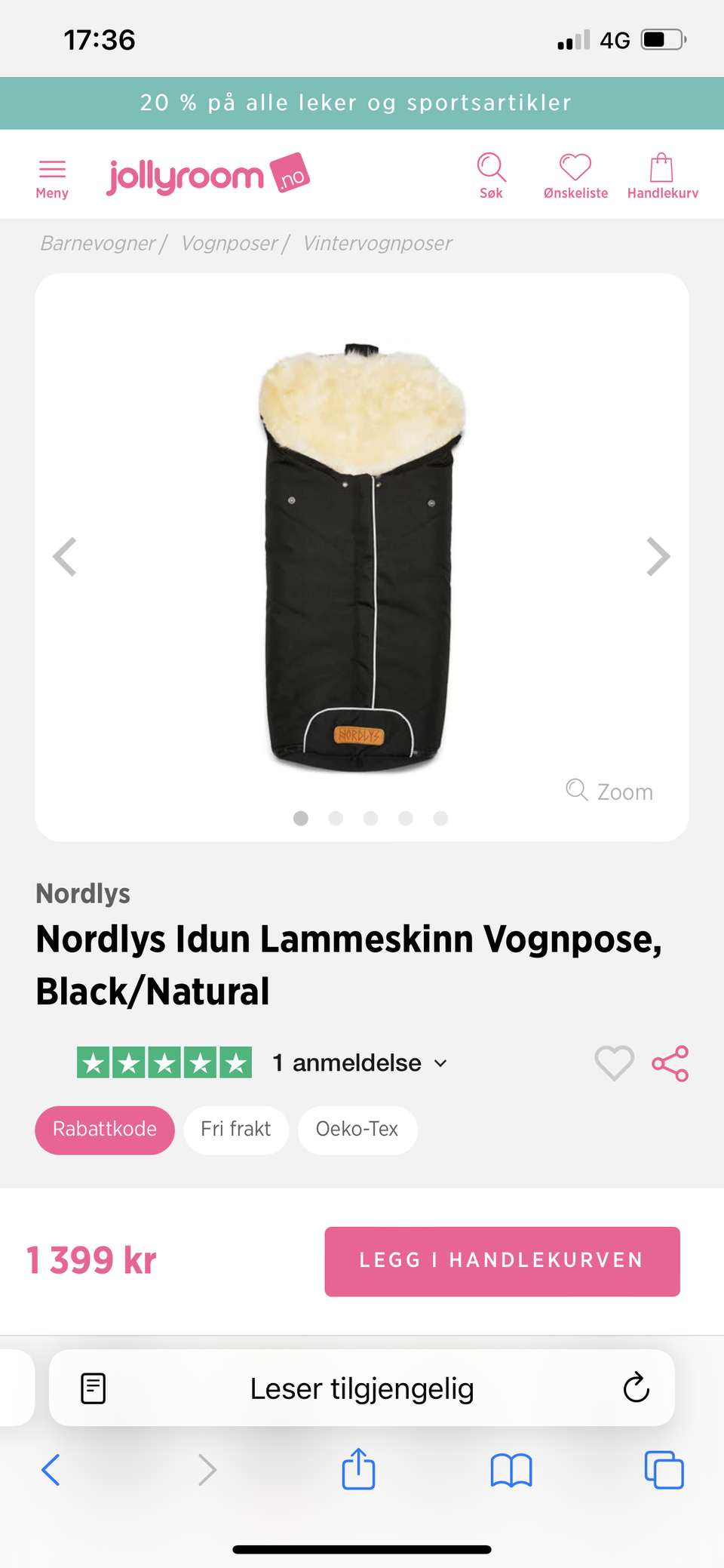Reload the page in Safari
Viewport: 724px width, 1568px height.
[x=636, y=1387]
